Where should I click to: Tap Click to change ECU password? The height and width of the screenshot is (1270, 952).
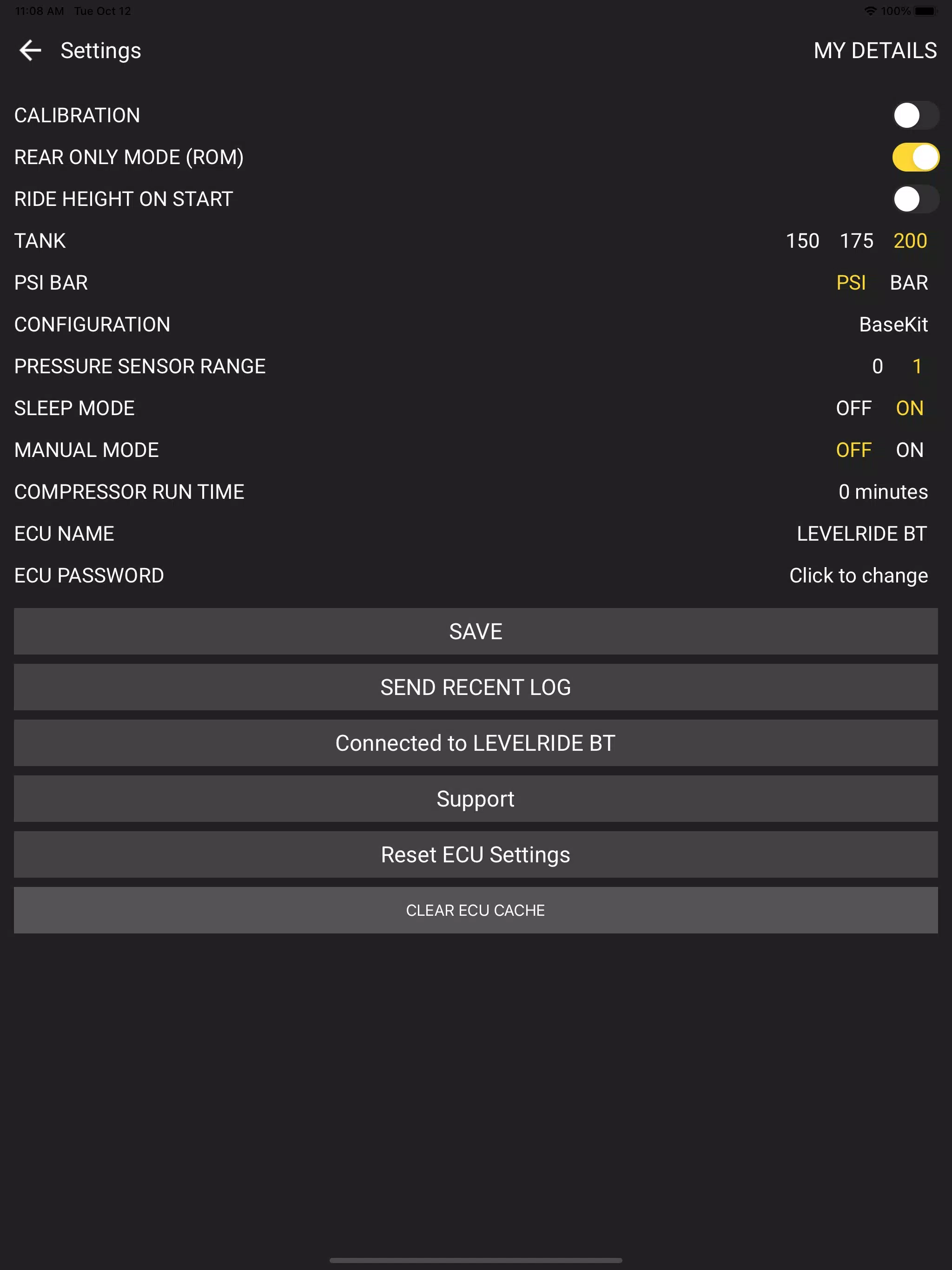[858, 576]
